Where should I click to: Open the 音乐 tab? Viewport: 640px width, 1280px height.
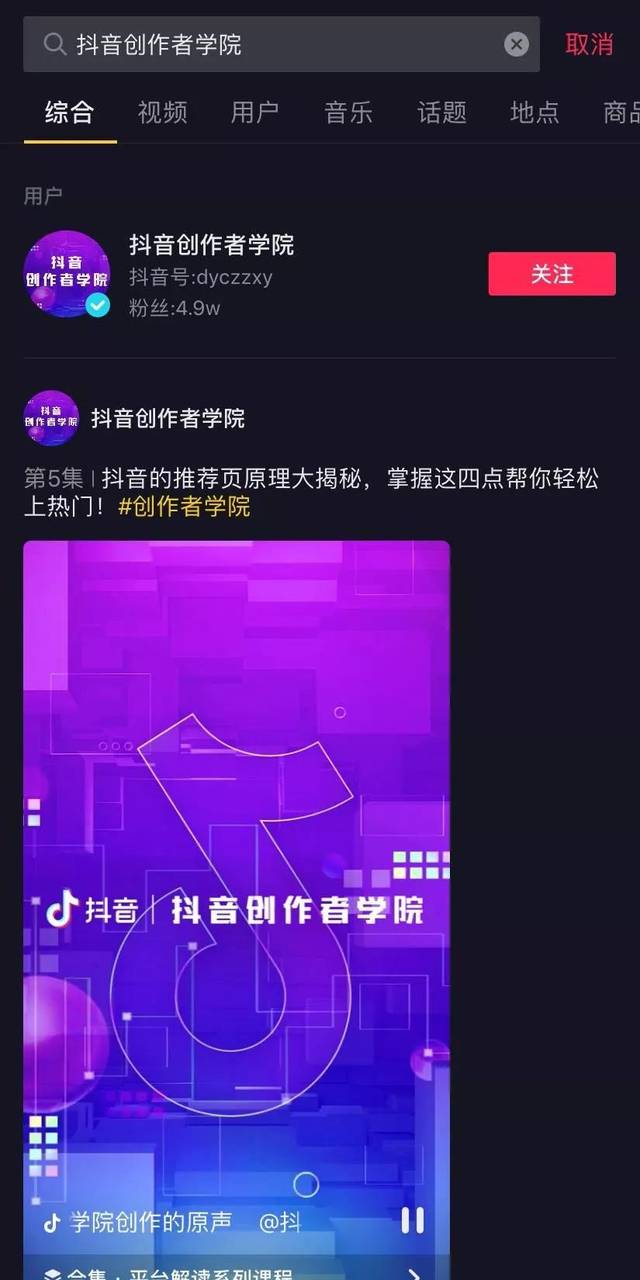(x=348, y=112)
